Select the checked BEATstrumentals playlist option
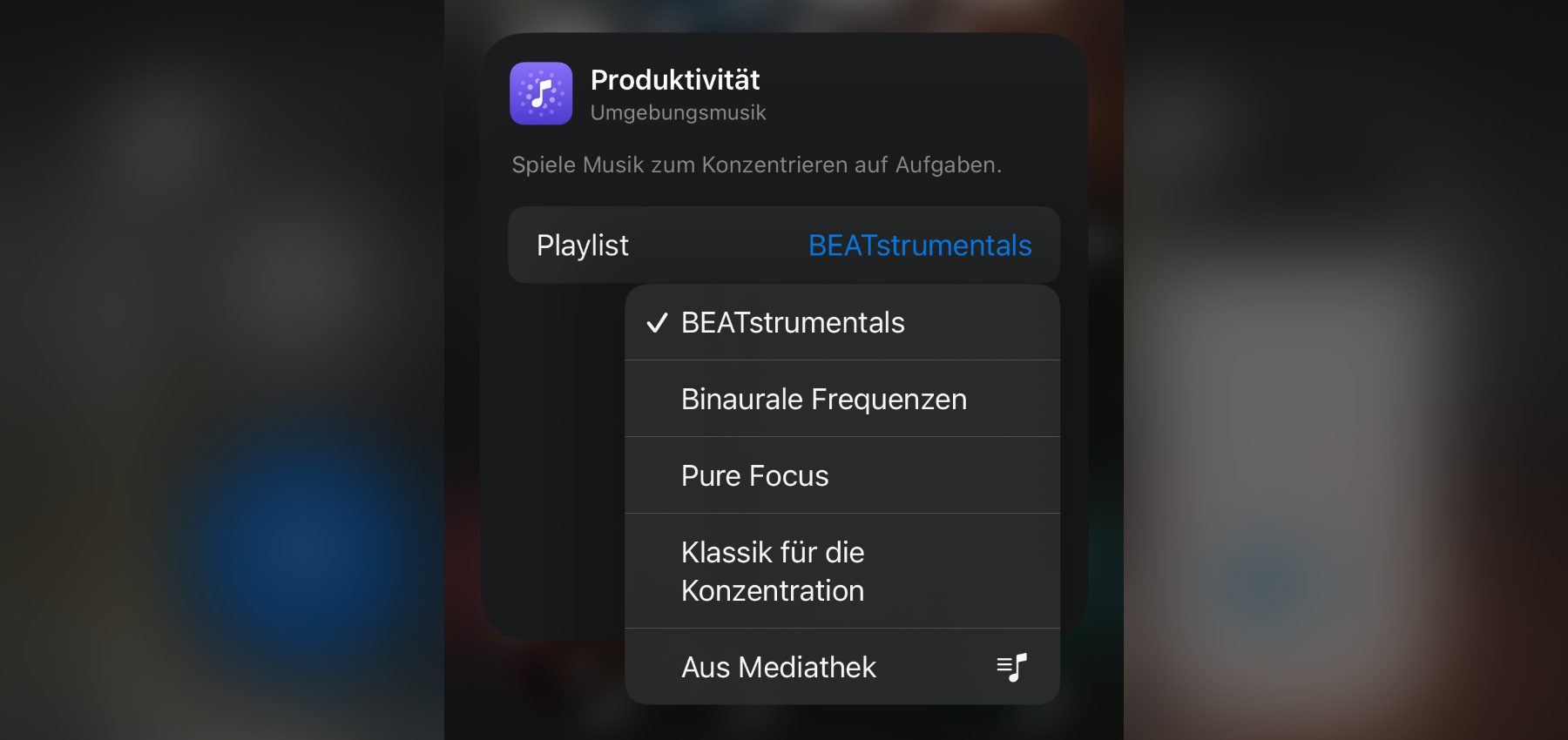 click(793, 323)
